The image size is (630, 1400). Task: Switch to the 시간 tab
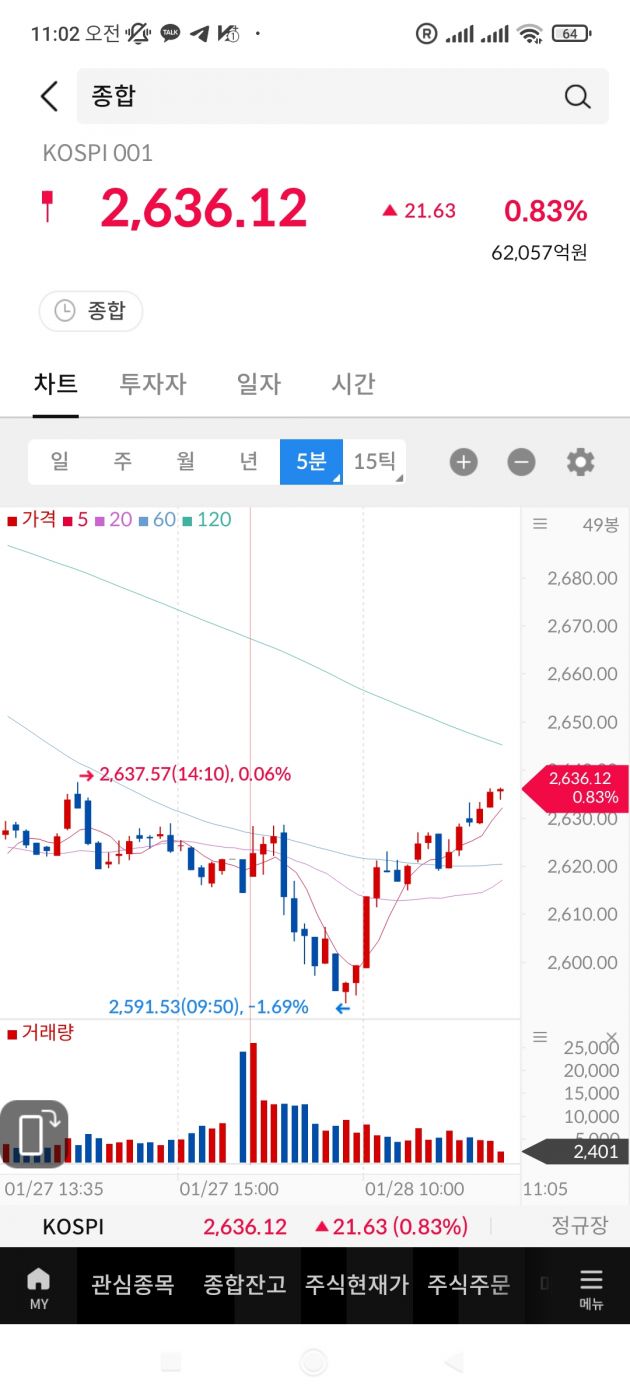click(353, 383)
